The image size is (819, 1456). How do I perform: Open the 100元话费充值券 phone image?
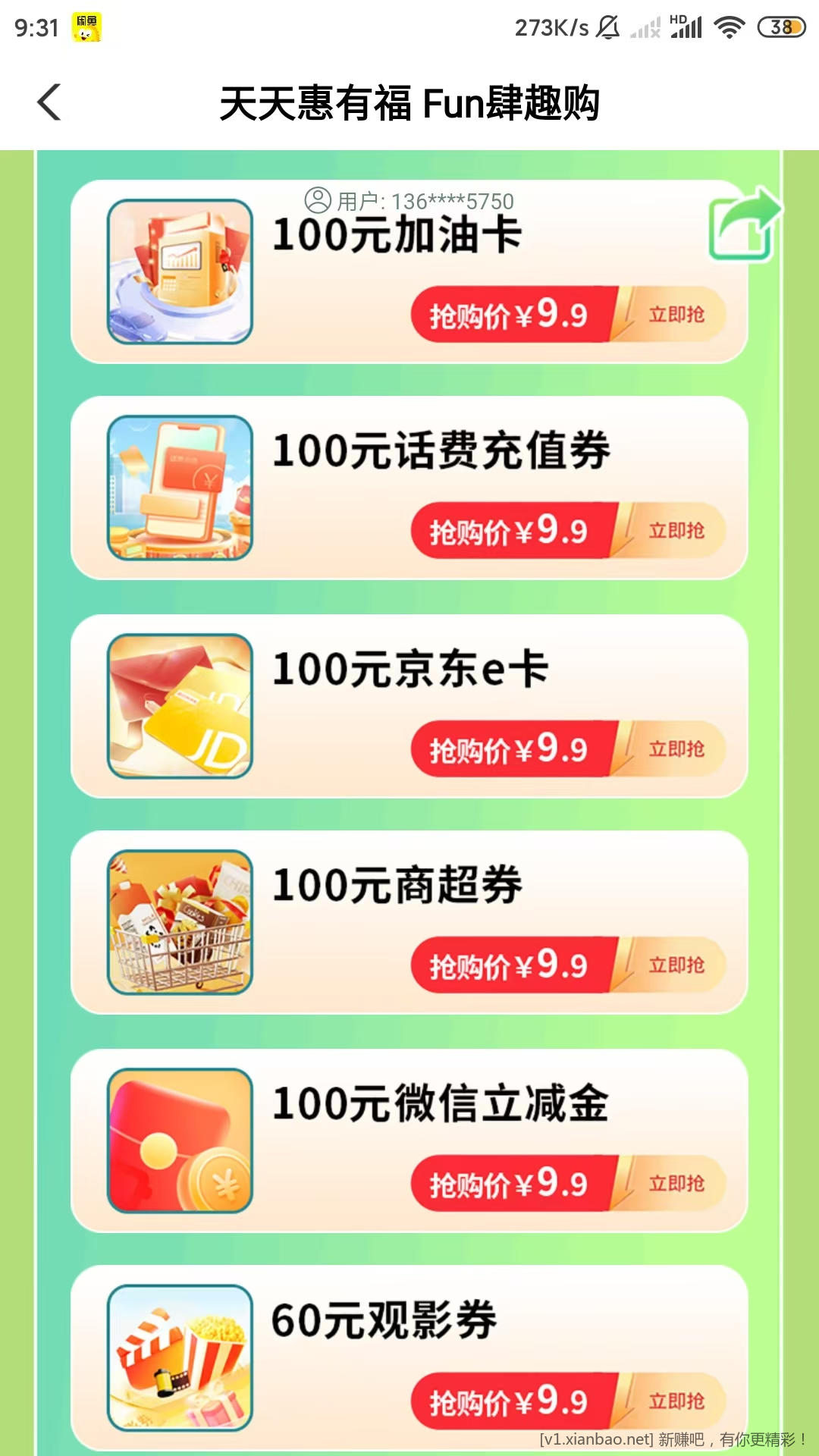click(x=180, y=488)
